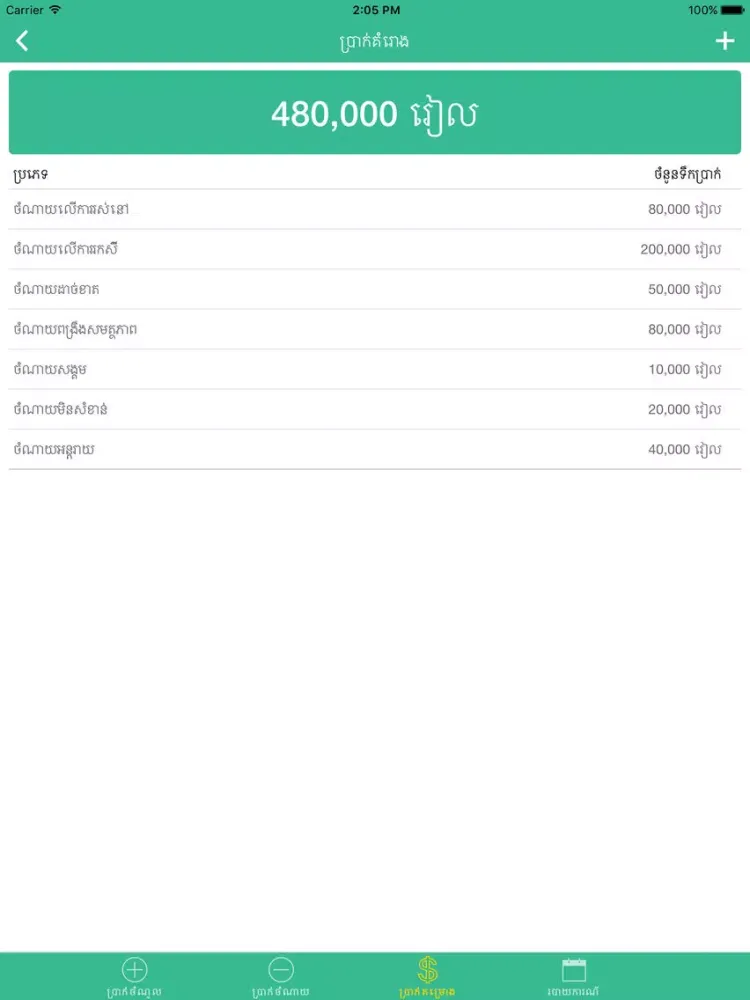Tap the 480,000 រៀល total banner
The image size is (750, 1000).
click(x=375, y=112)
